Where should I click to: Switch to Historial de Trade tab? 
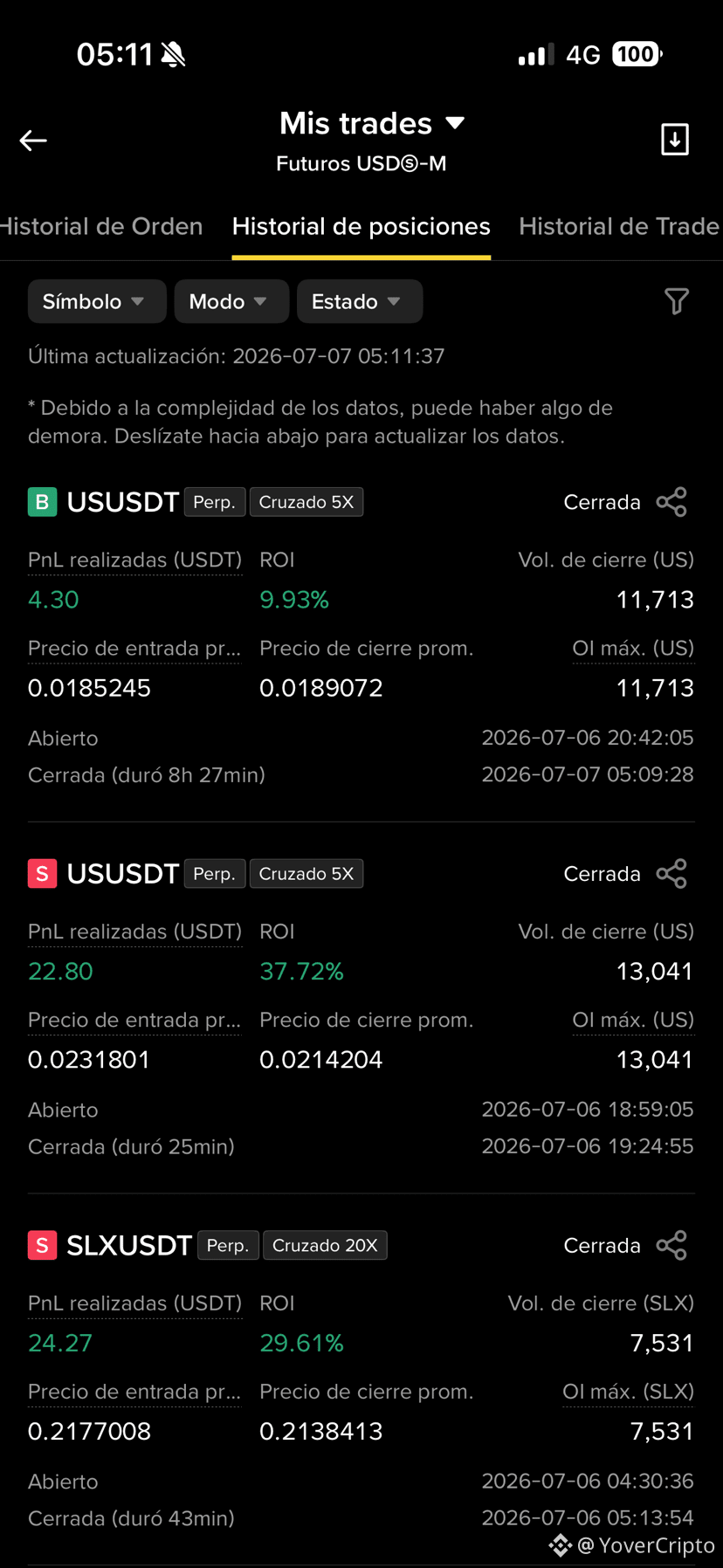click(x=620, y=227)
